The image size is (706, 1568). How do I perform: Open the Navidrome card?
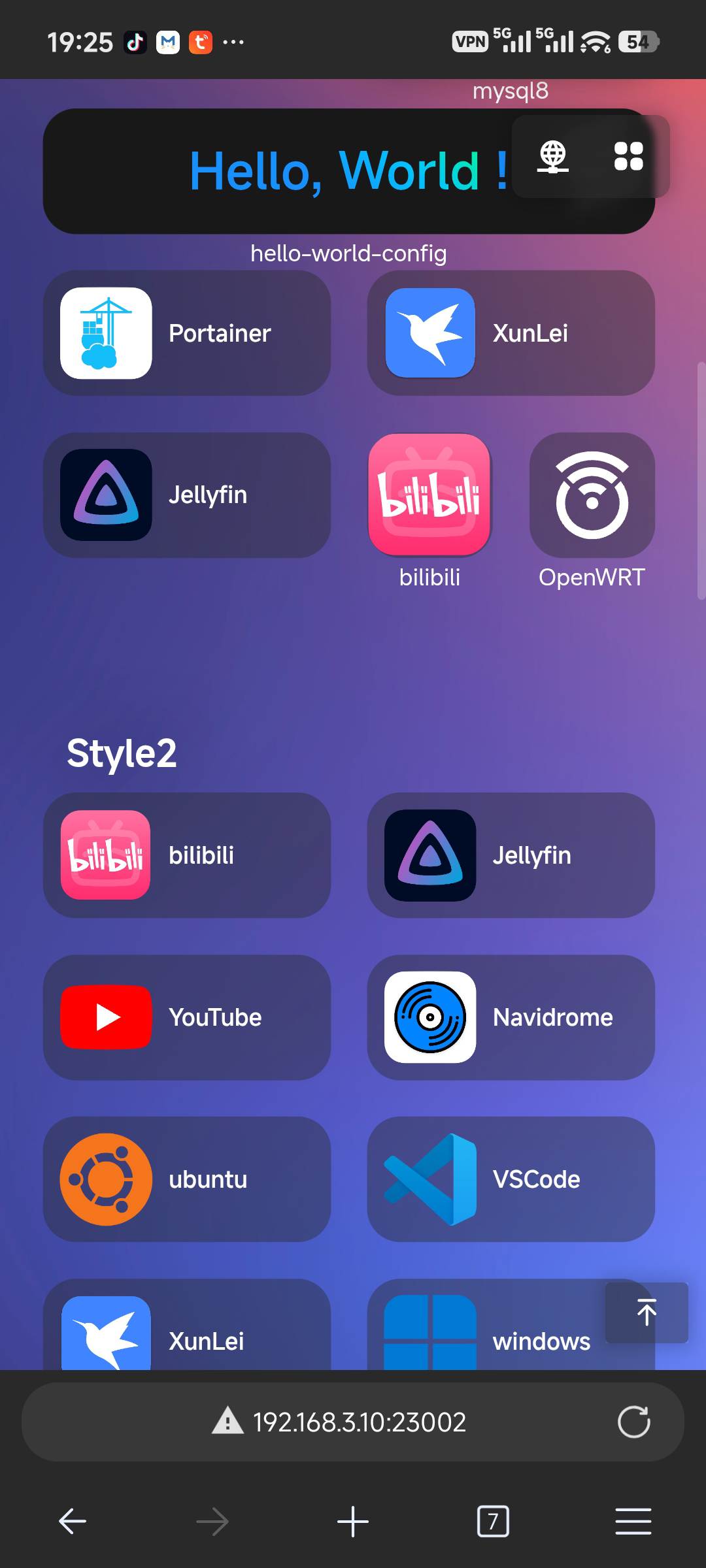pyautogui.click(x=511, y=1017)
